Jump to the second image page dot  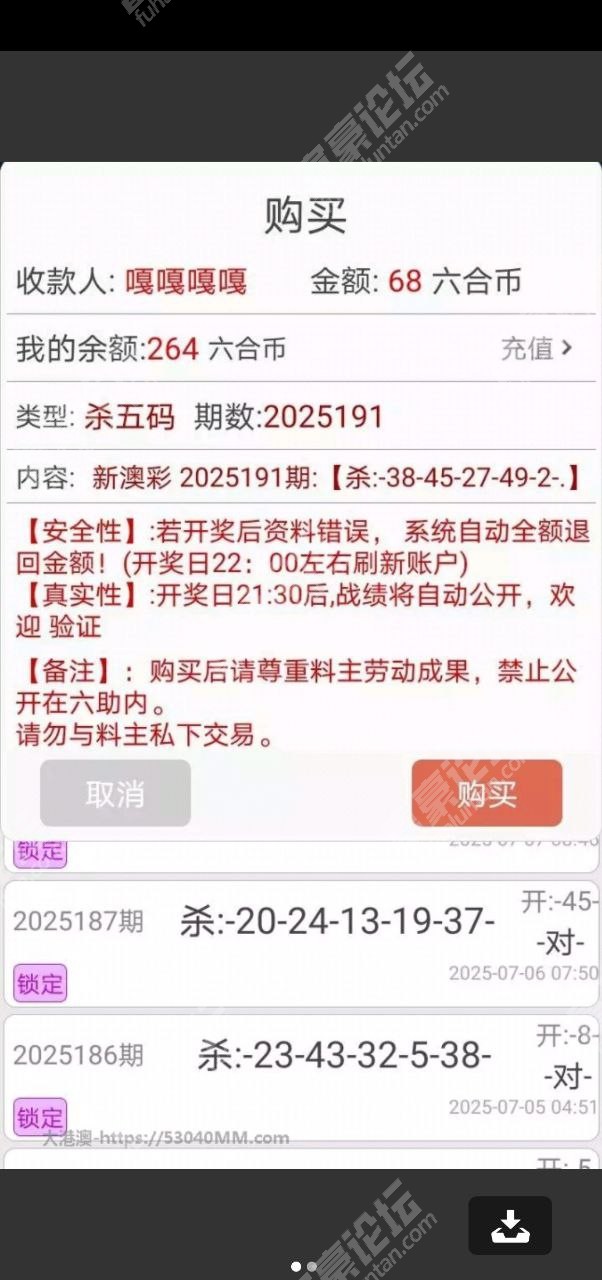pos(311,1266)
